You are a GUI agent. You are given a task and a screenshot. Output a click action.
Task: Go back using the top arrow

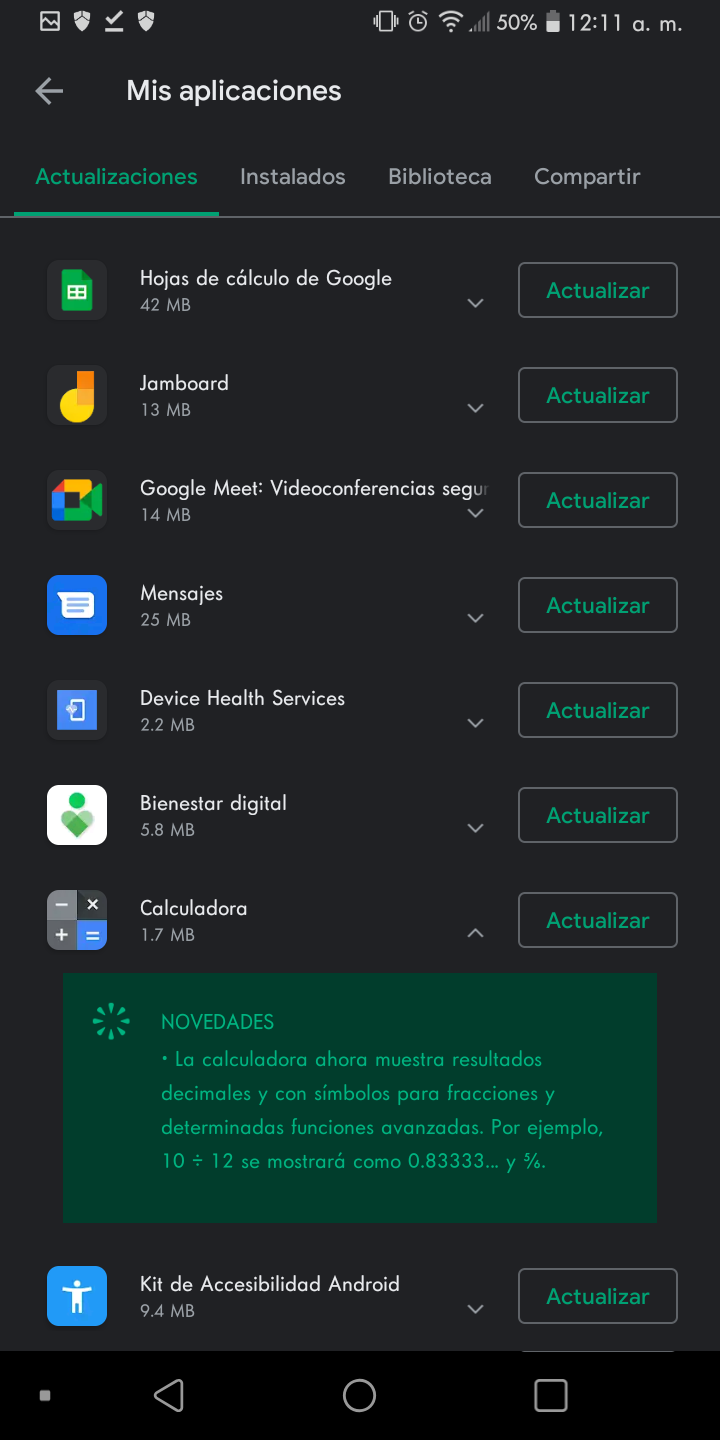48,91
